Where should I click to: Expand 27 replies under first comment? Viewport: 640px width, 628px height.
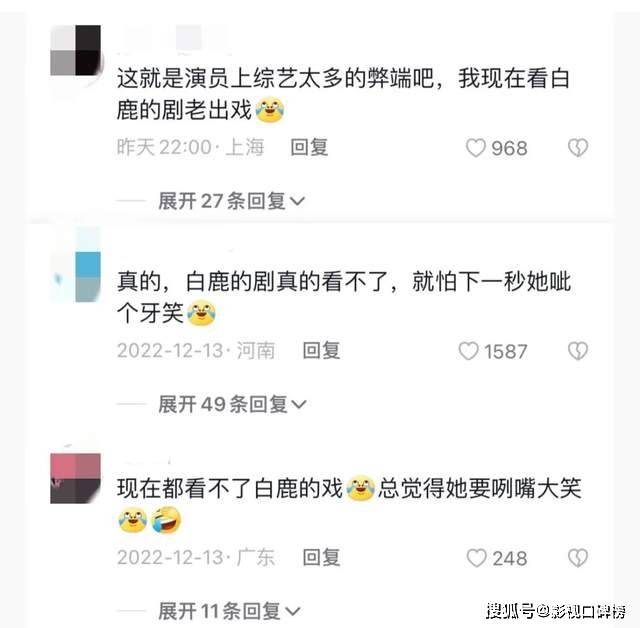pyautogui.click(x=231, y=201)
